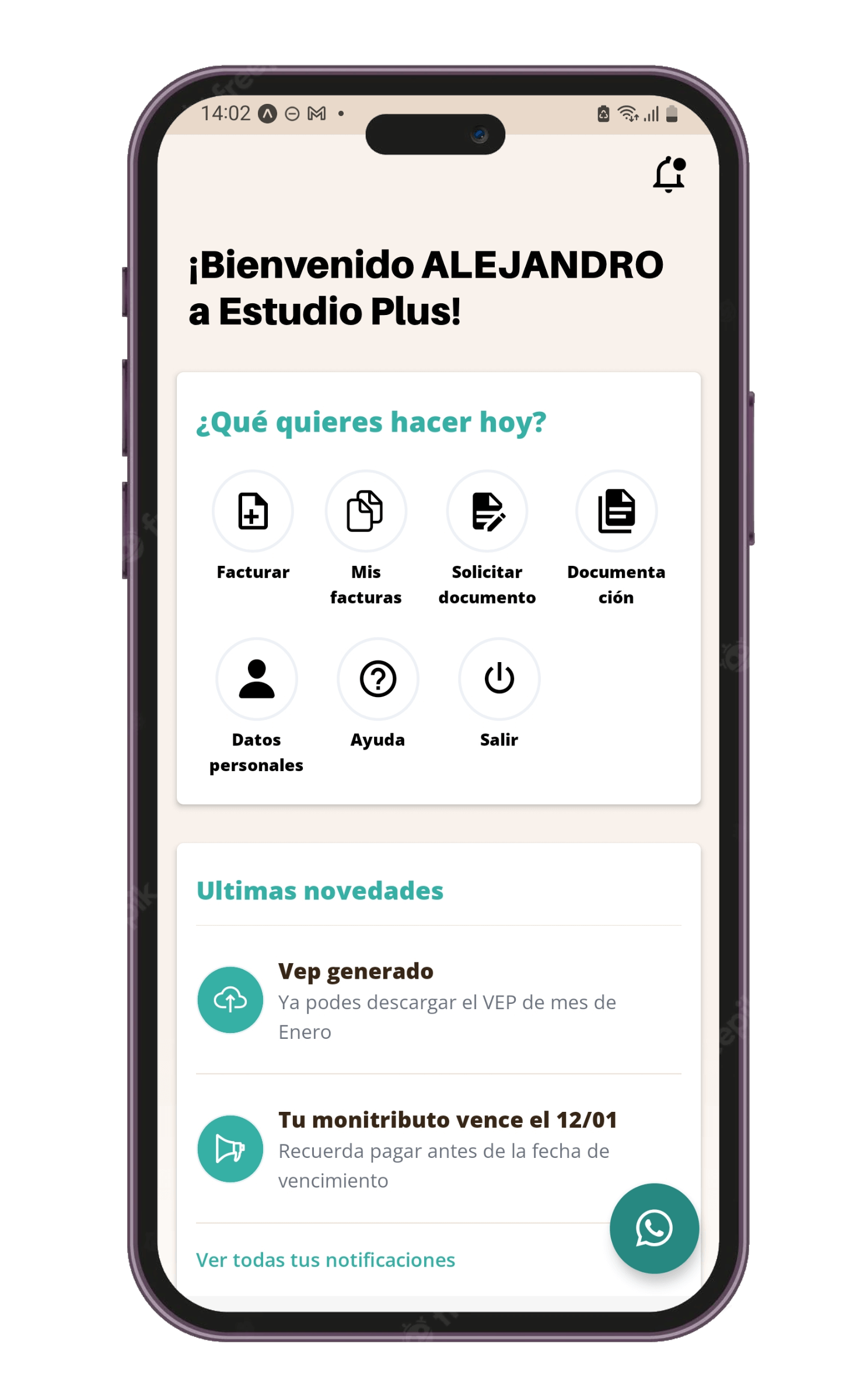Open the Documentación section
The width and height of the screenshot is (846, 1400).
click(x=616, y=511)
